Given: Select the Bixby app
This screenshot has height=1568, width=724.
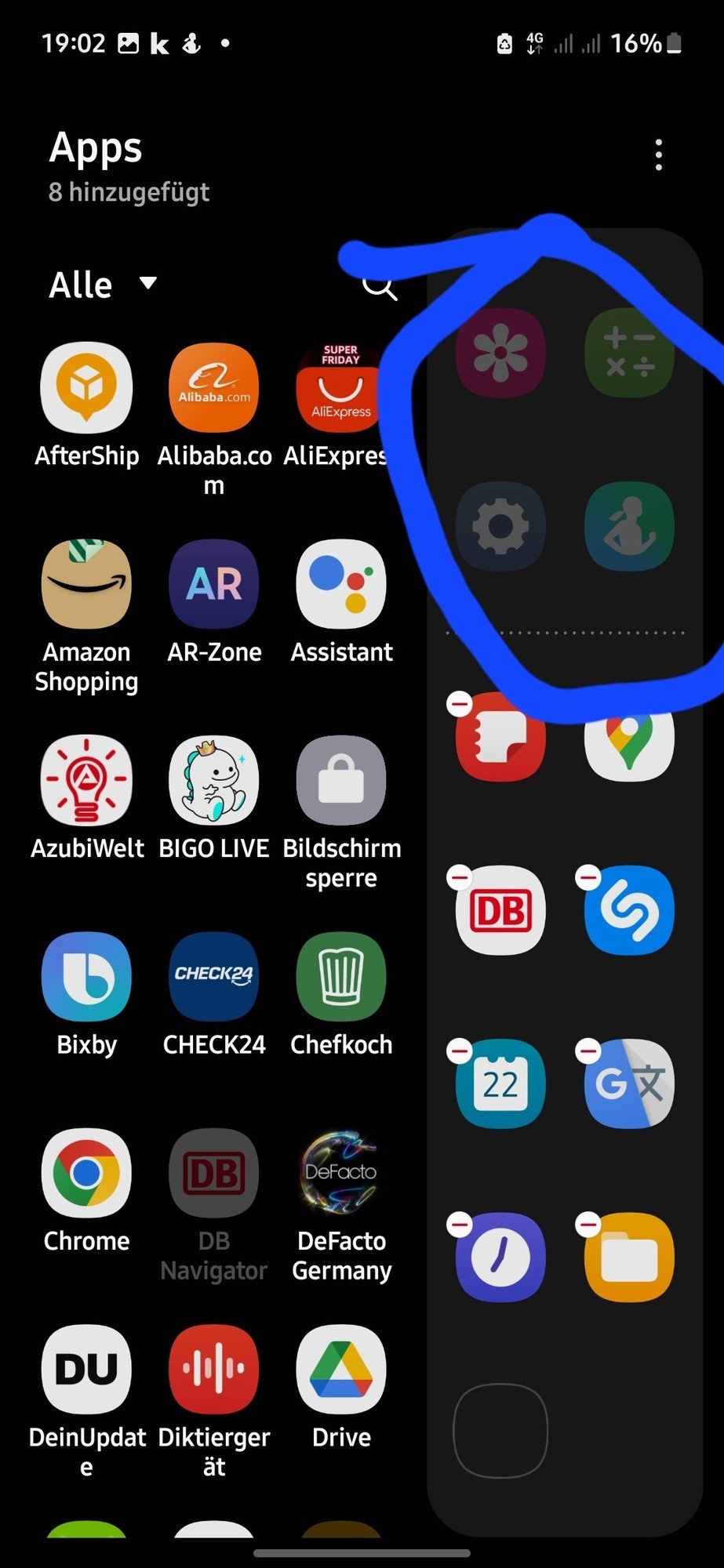Looking at the screenshot, I should [x=86, y=977].
